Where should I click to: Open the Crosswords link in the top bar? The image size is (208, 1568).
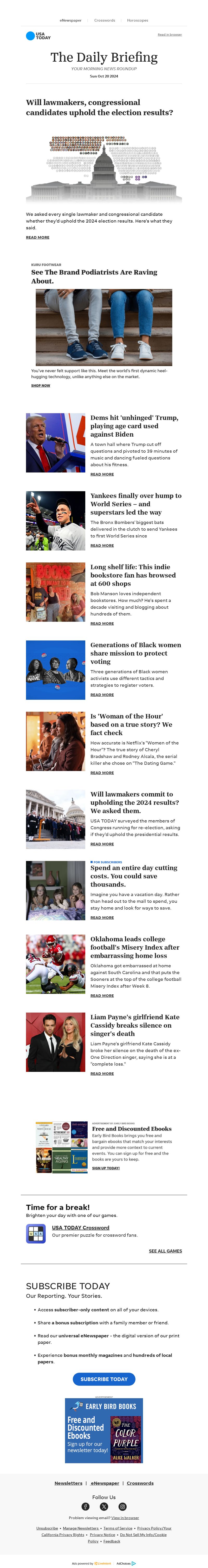click(105, 20)
